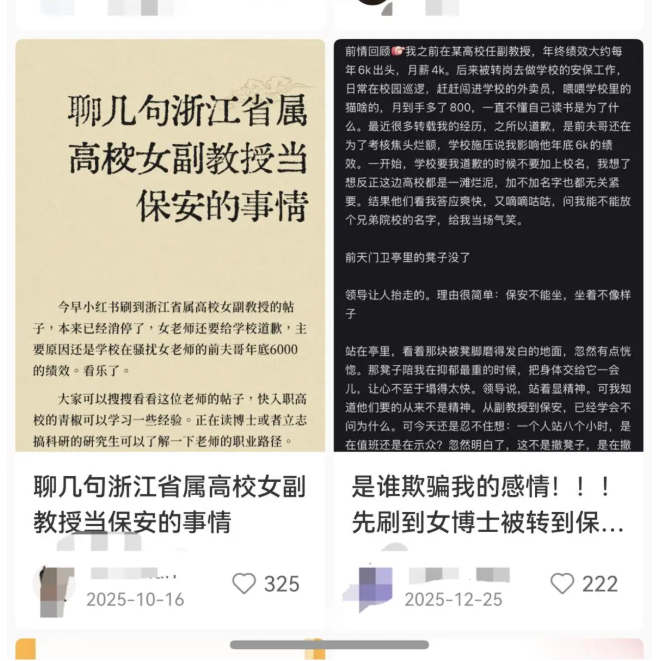Like the post with 325 likes

(x=244, y=584)
